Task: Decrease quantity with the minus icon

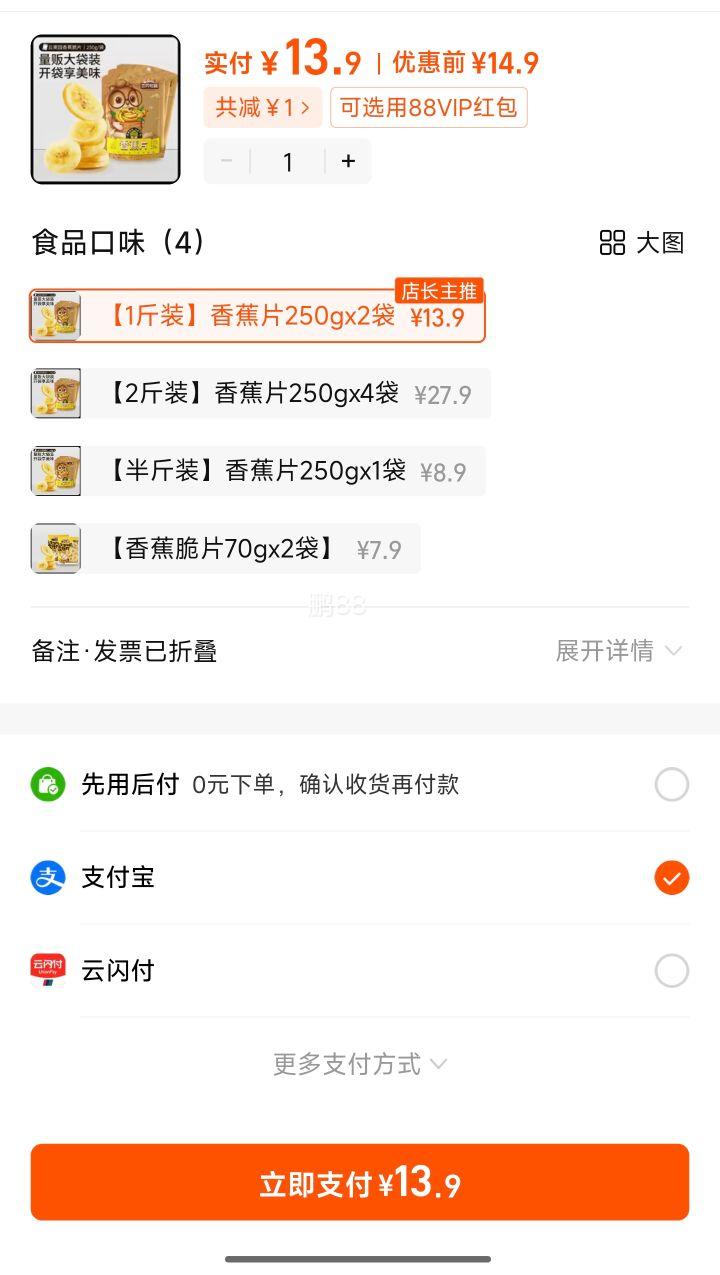Action: [226, 161]
